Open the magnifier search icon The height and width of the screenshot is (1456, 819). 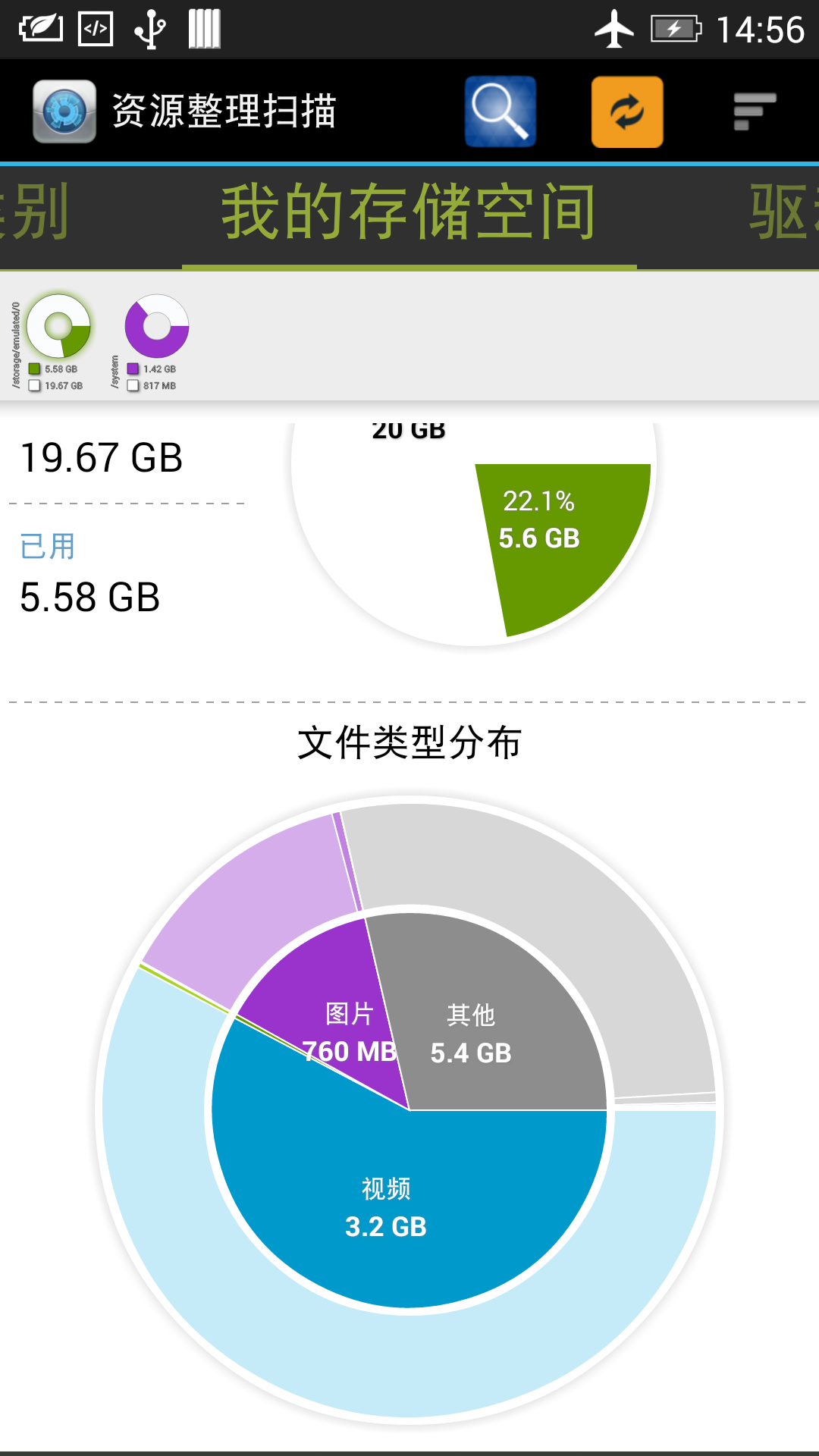coord(500,111)
